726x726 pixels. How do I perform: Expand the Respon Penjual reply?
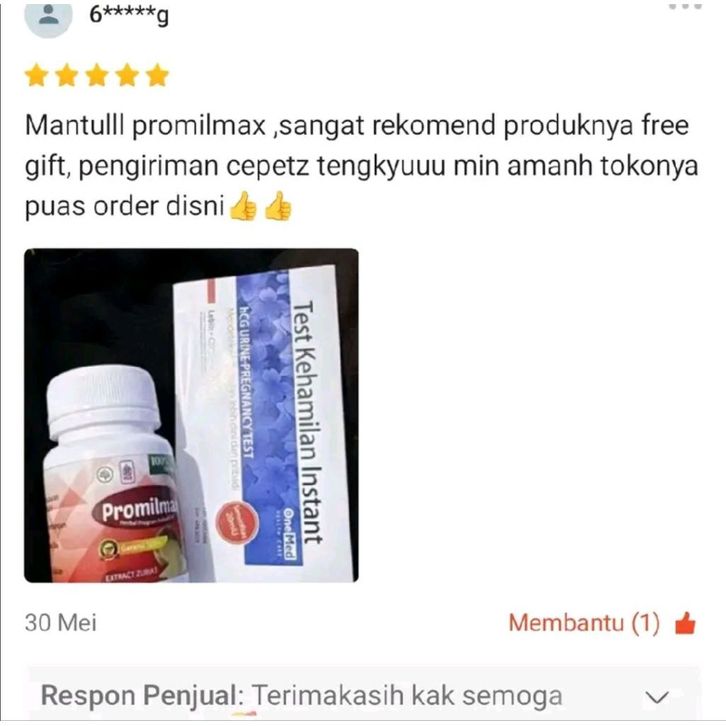pyautogui.click(x=657, y=696)
